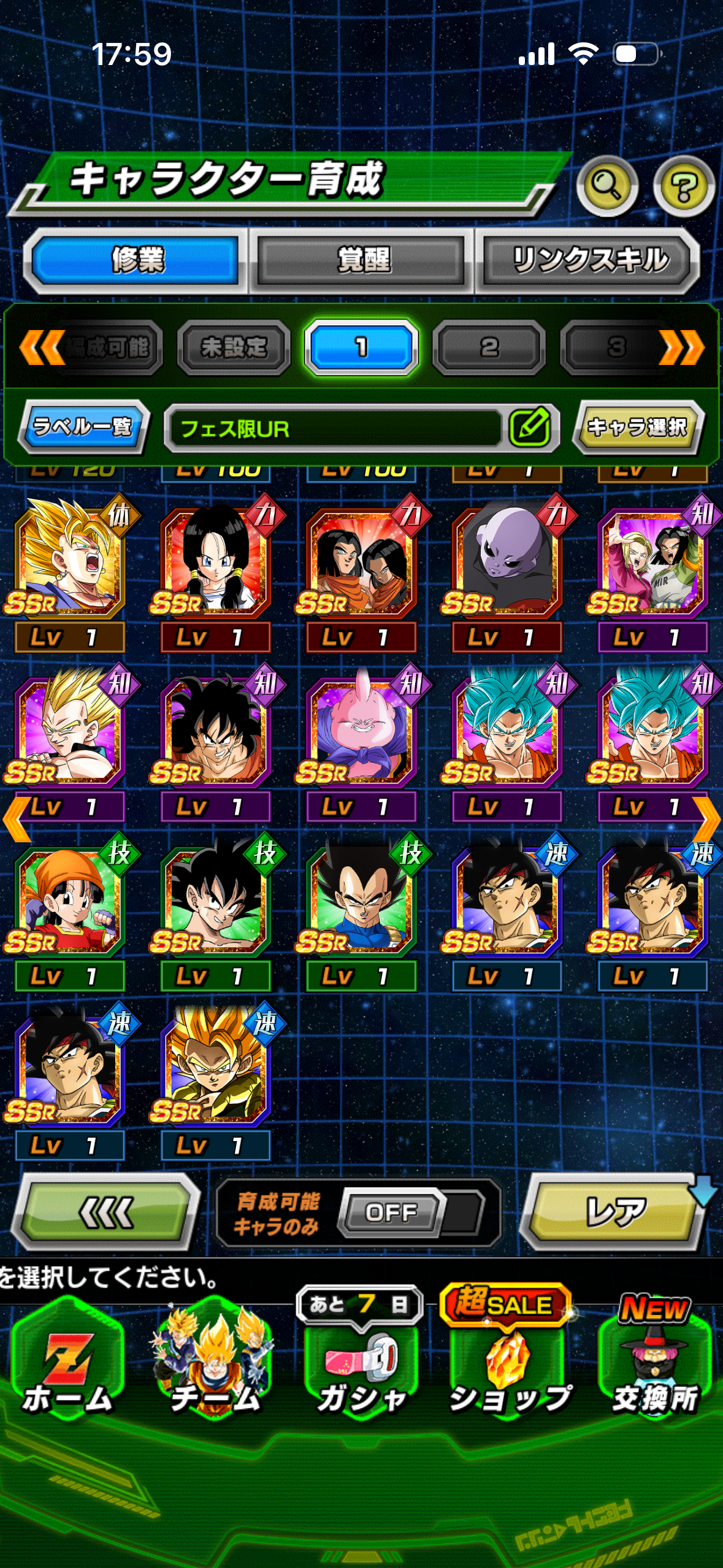Tap the green back arrows button
The image size is (723, 1568).
point(107,1212)
